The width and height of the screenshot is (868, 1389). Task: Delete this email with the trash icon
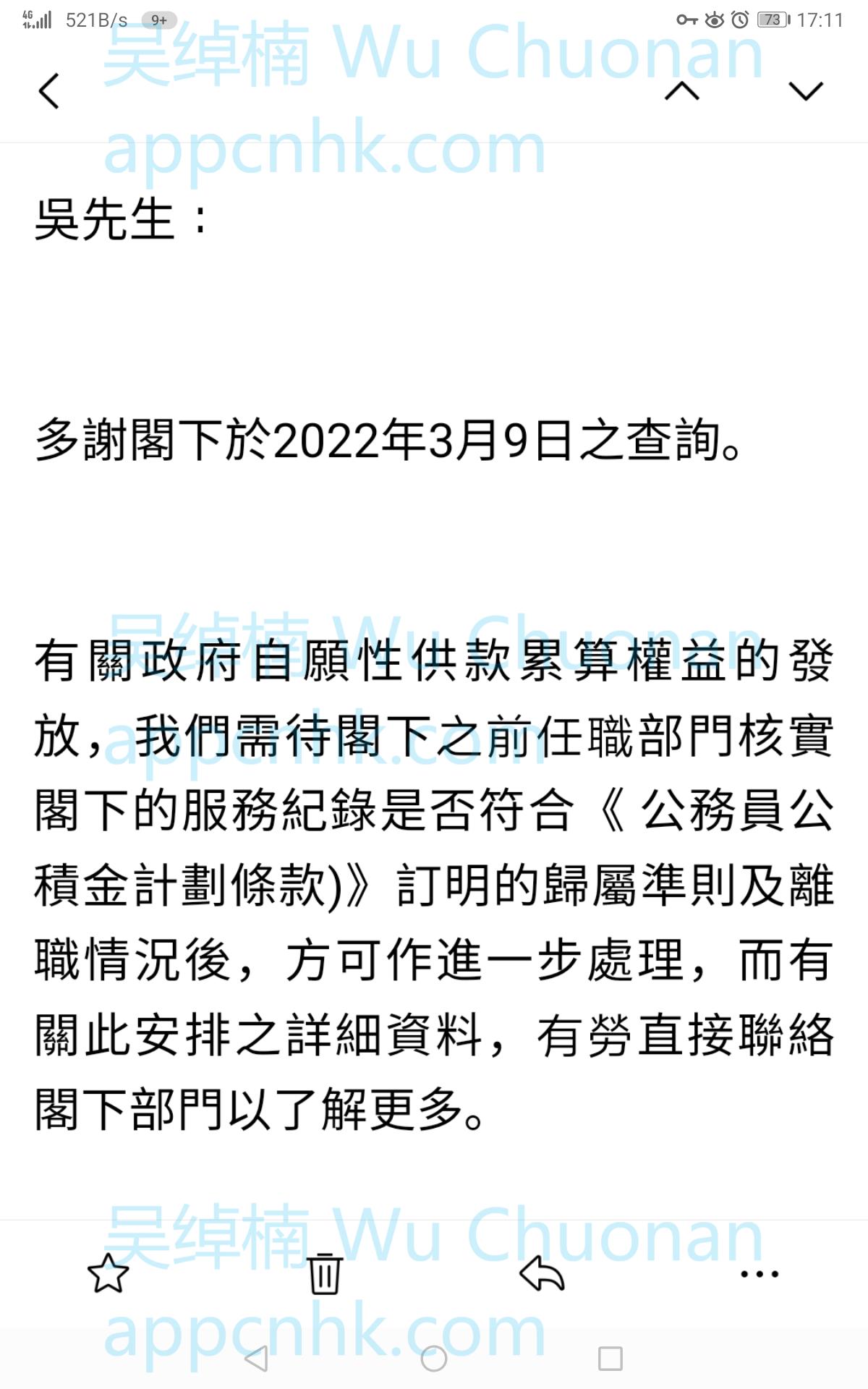(x=325, y=1273)
